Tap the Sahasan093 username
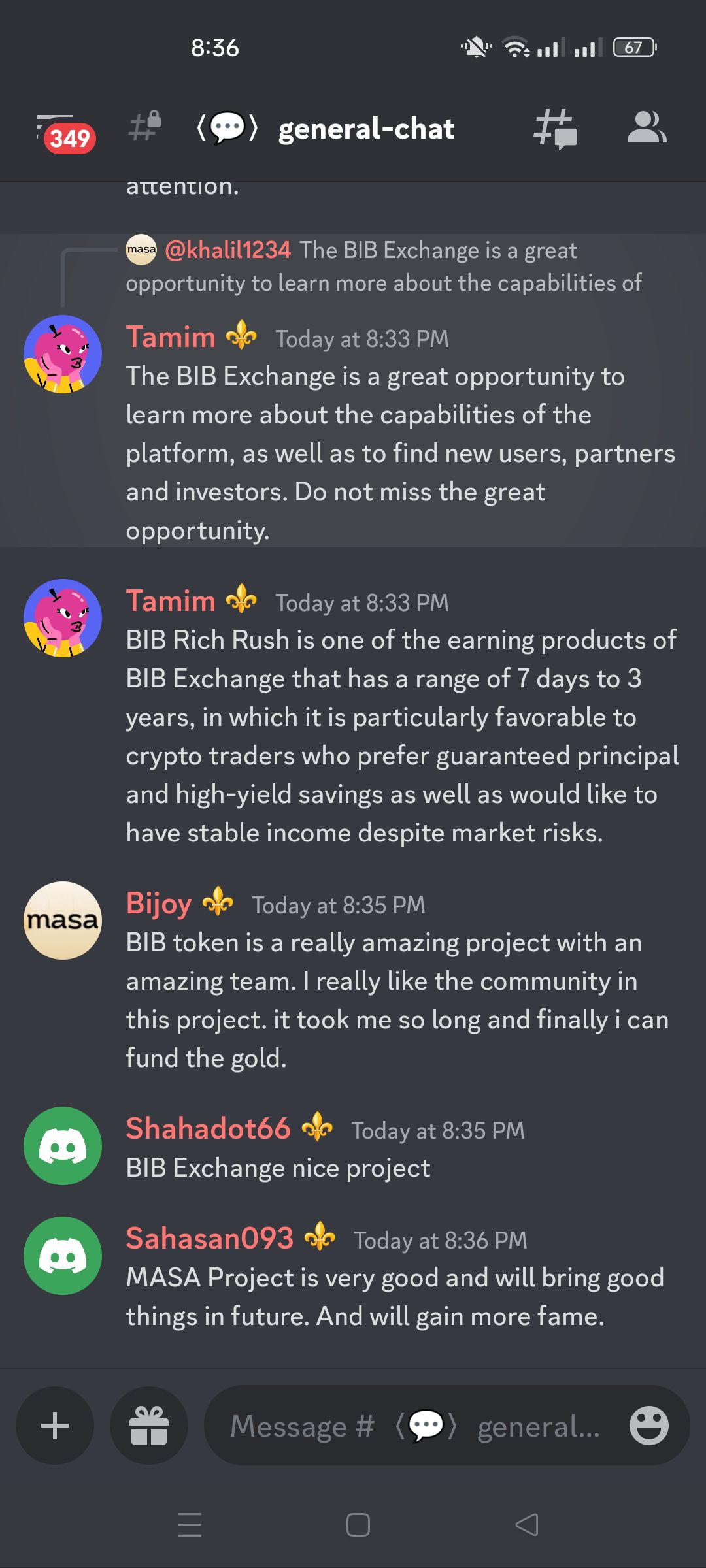The image size is (706, 1568). click(209, 1238)
